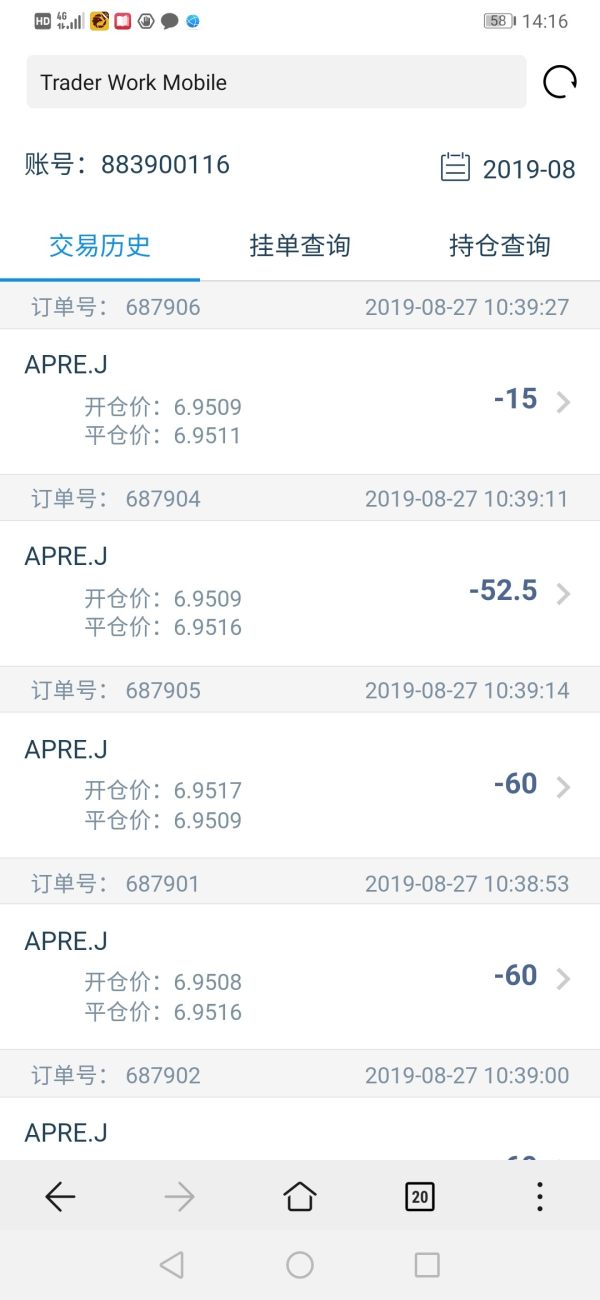Show the 20 open browser tabs
The height and width of the screenshot is (1300, 600).
pos(420,1196)
